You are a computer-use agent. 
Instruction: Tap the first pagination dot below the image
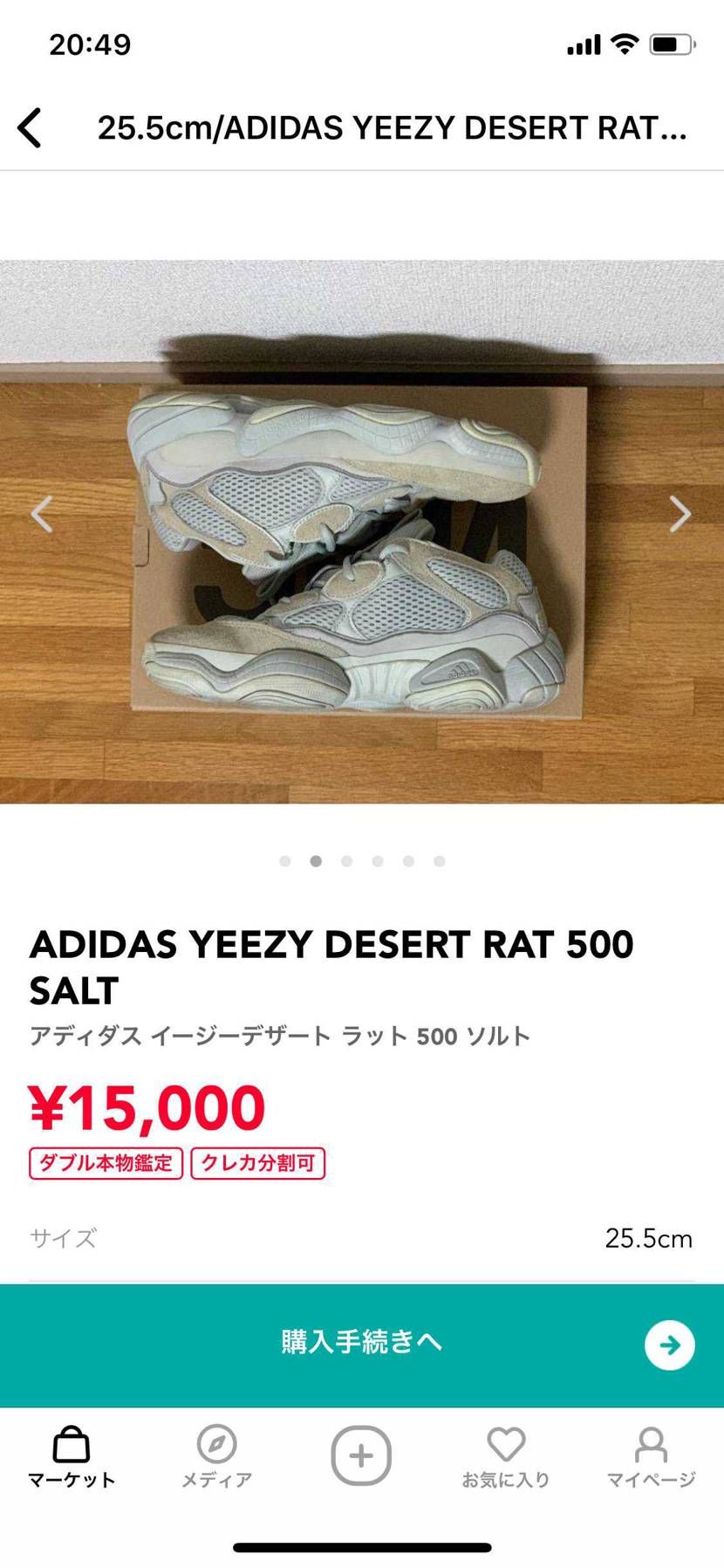[x=285, y=860]
